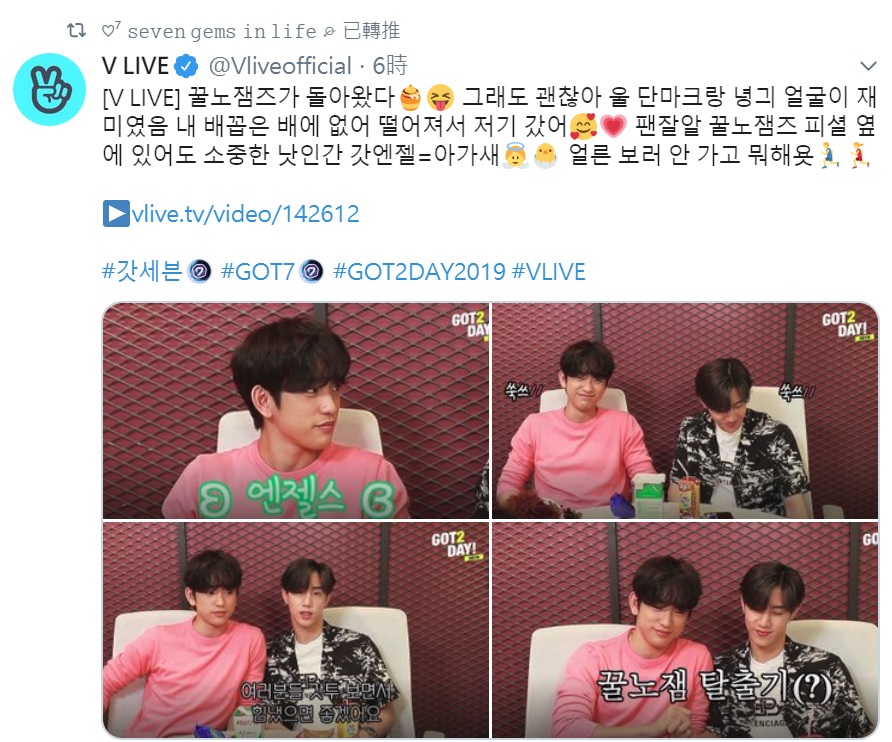
Task: Open the vlive.tv/video/142612 link
Action: coord(231,214)
